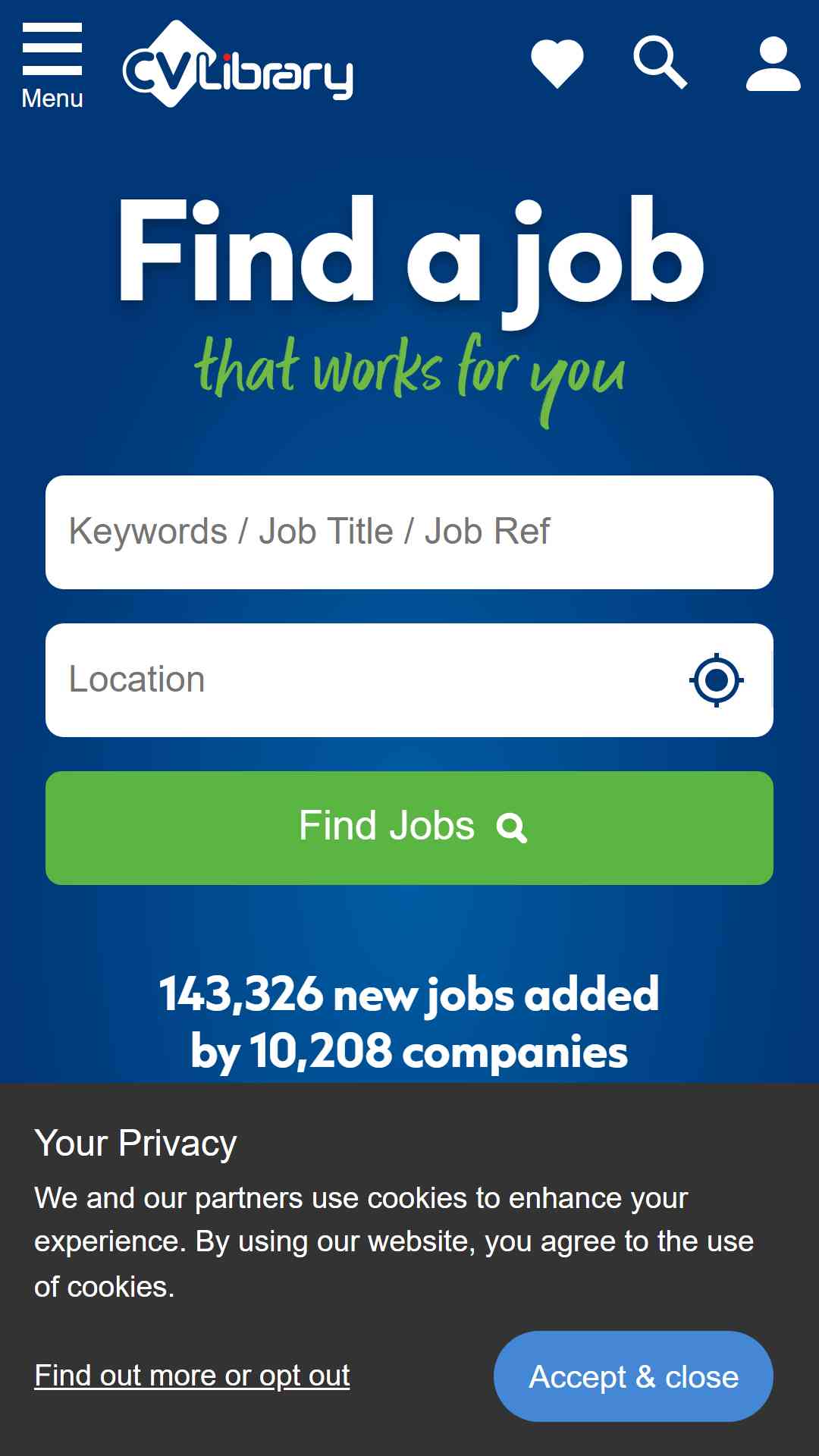
Task: Focus the Keywords / Job Title field
Action: [409, 532]
